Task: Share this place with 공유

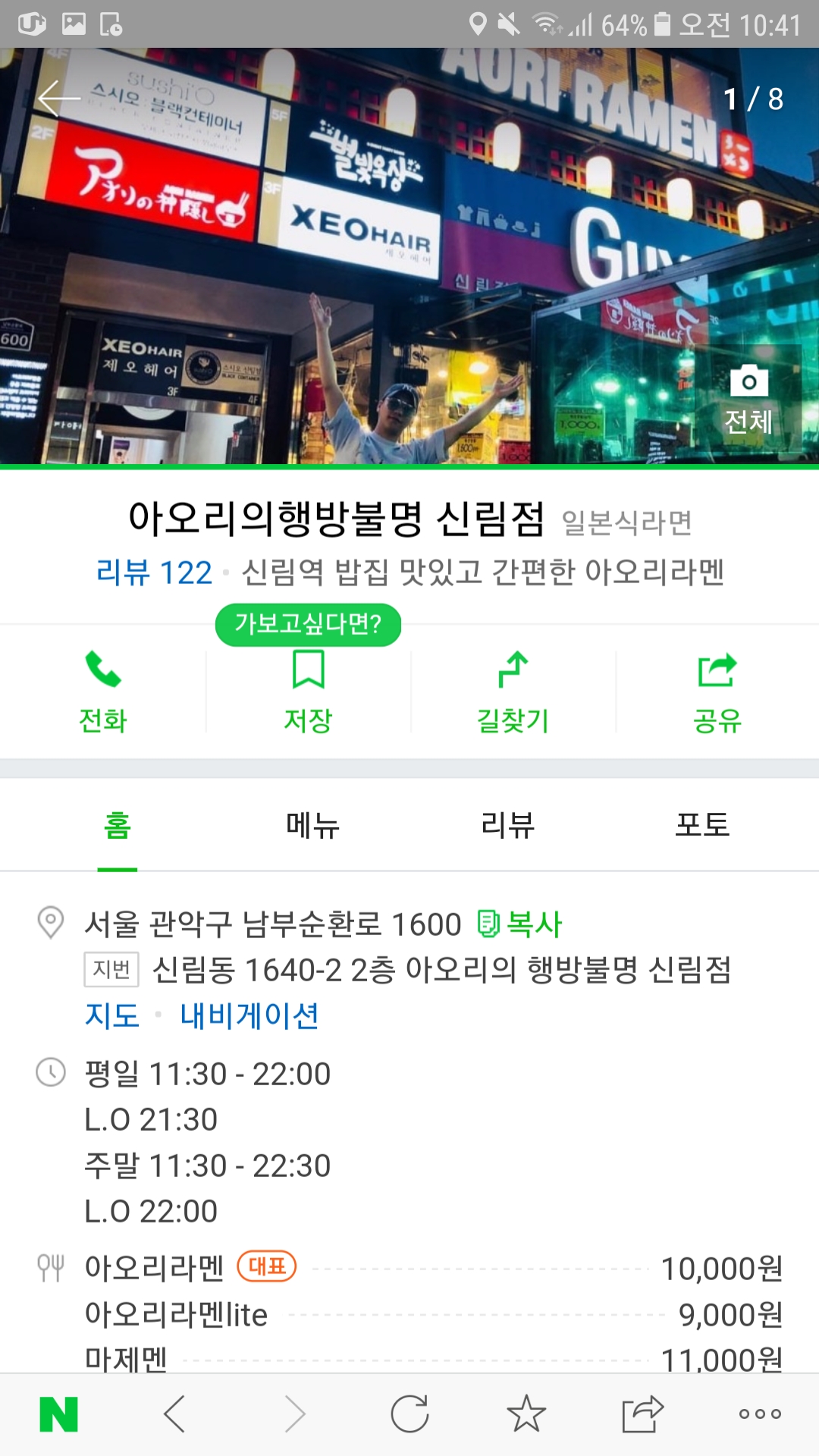Action: pos(717,692)
